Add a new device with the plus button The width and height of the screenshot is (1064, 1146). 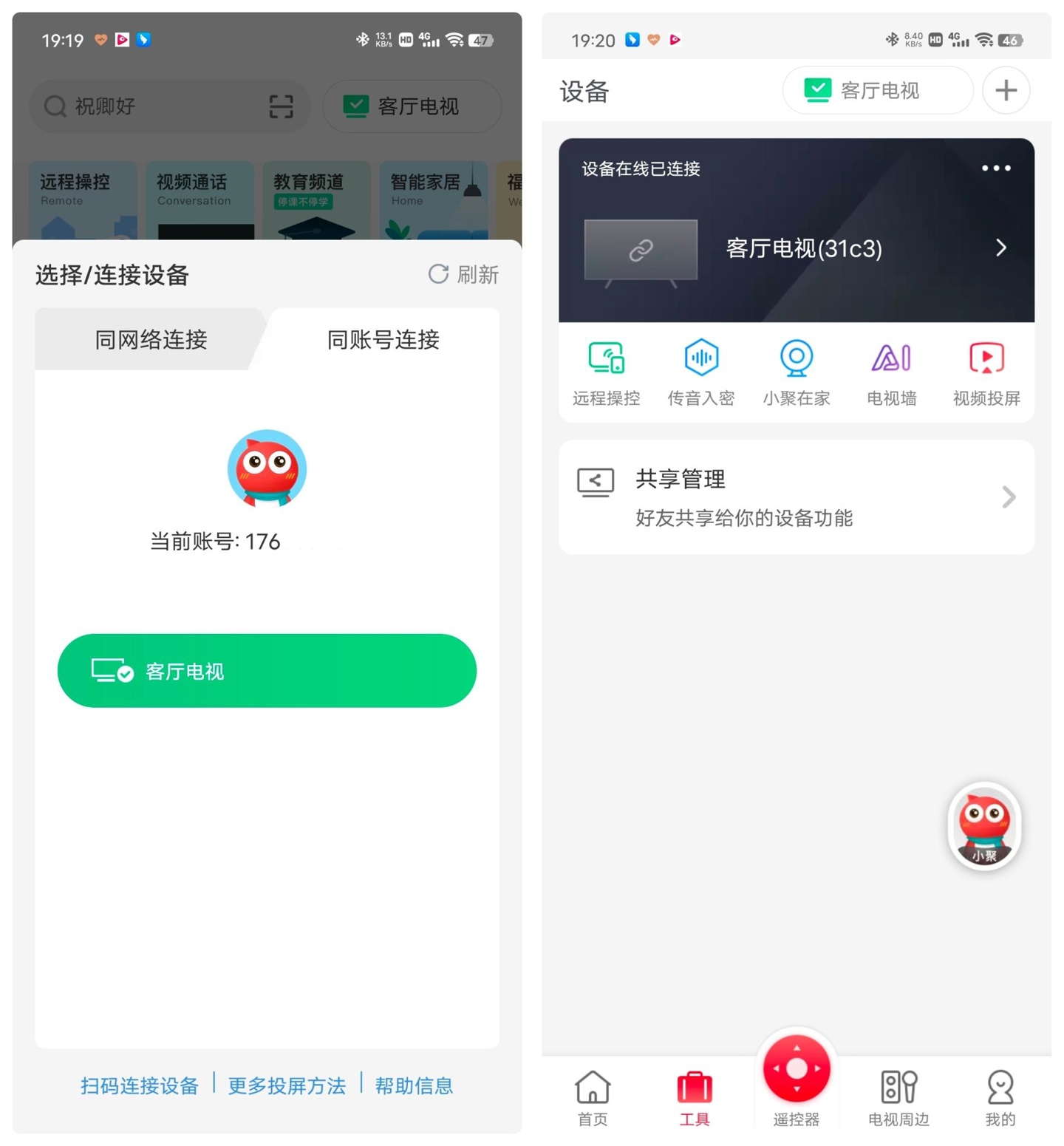[x=1006, y=90]
